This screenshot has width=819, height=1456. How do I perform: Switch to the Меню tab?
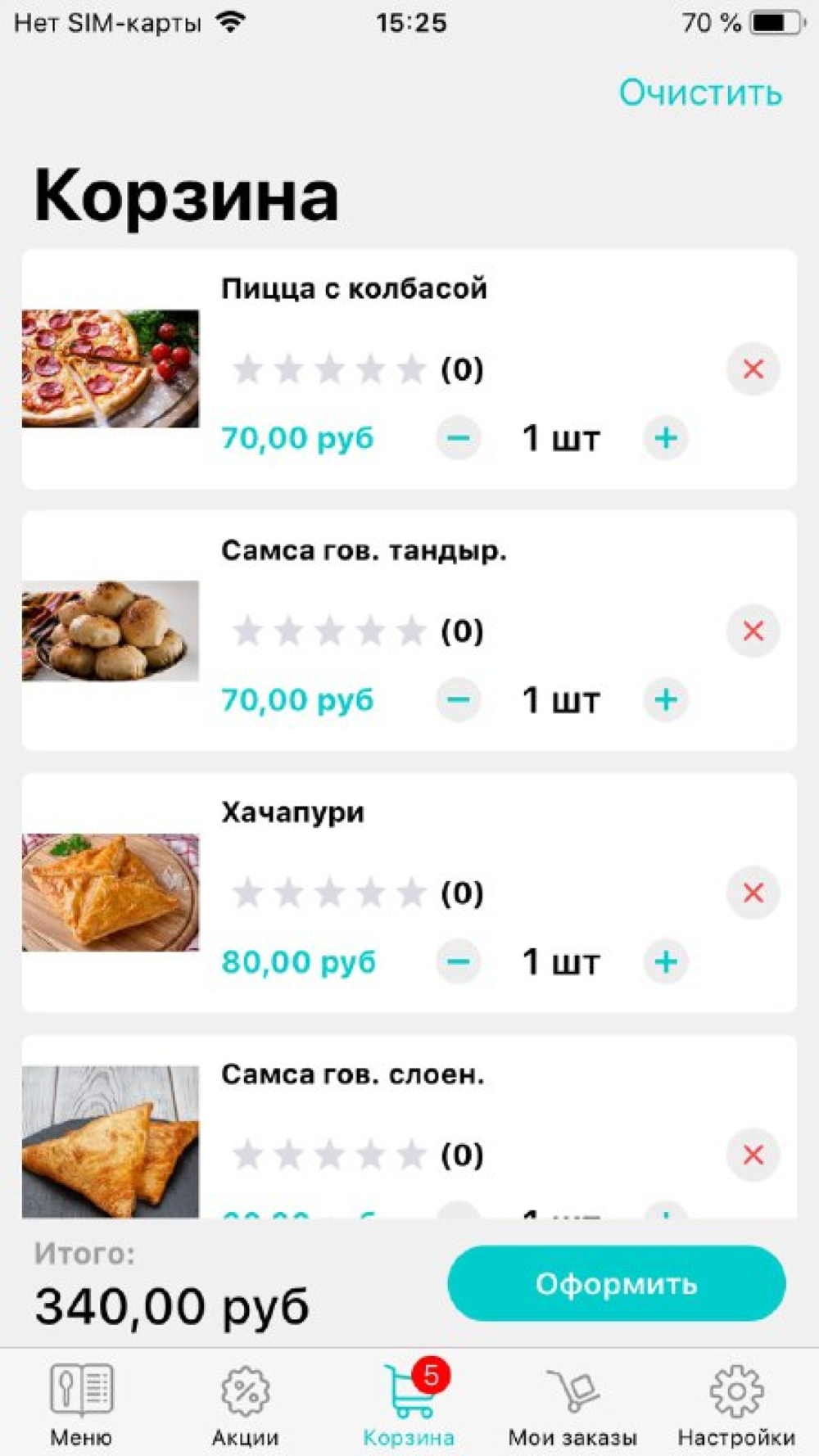pyautogui.click(x=81, y=1404)
